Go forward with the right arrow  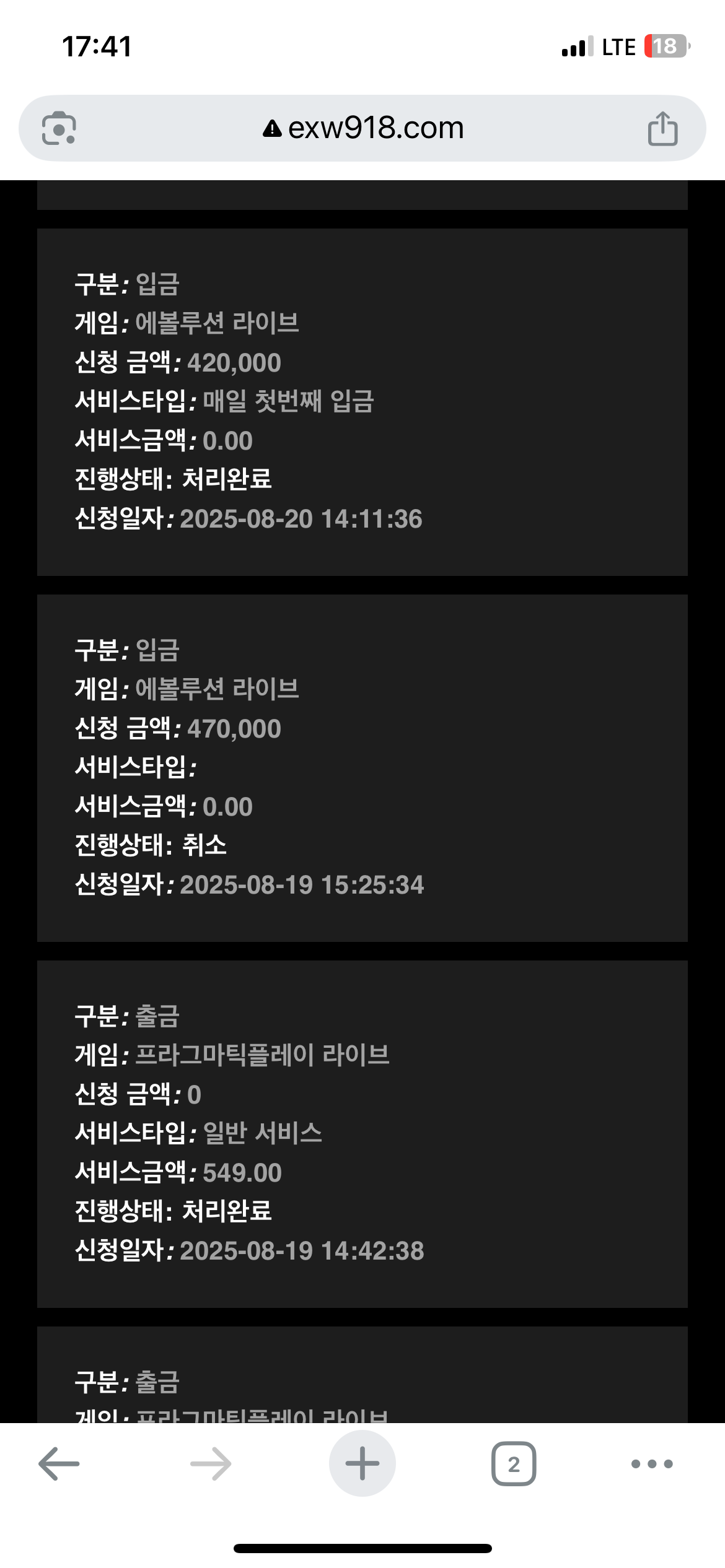click(x=211, y=1464)
